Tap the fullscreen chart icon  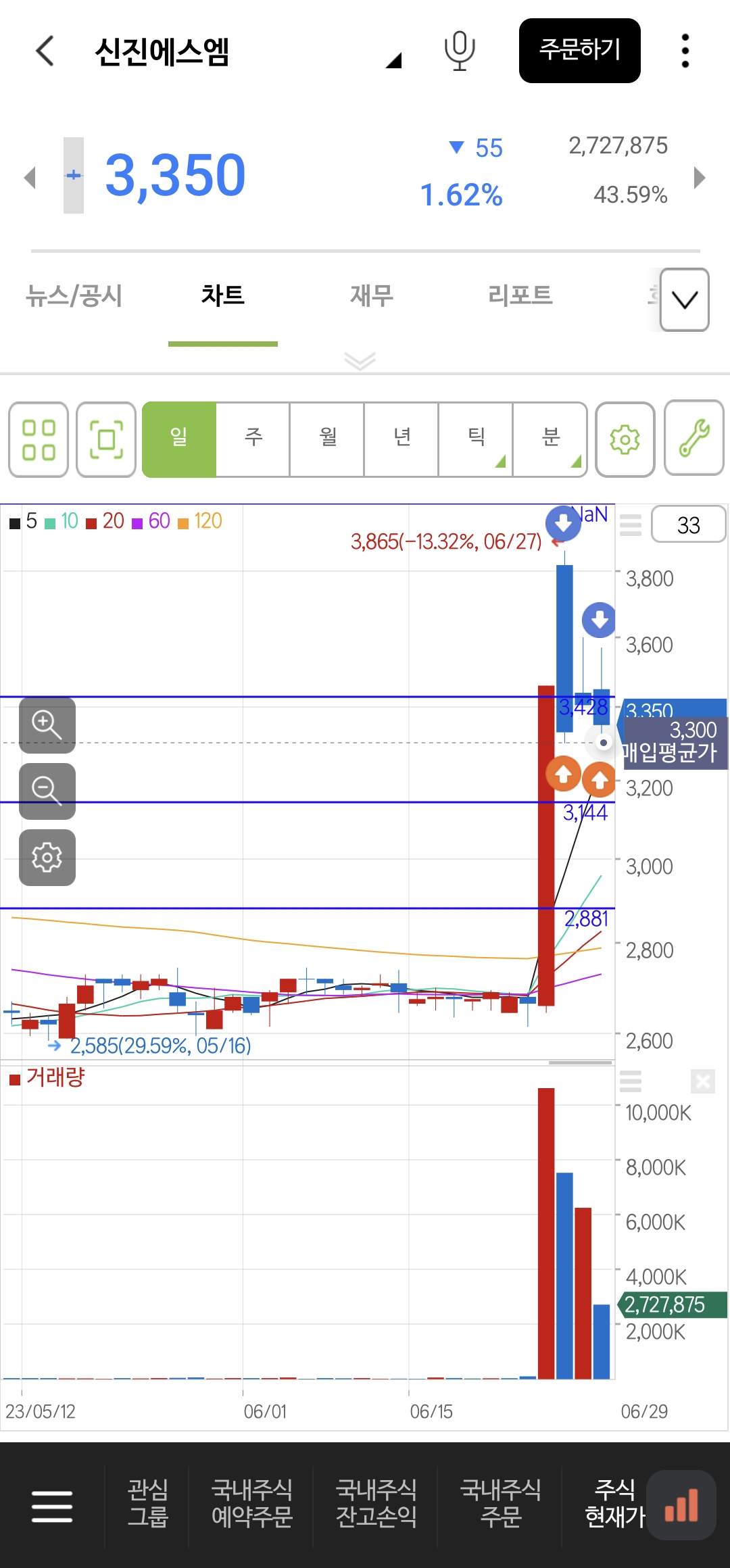pyautogui.click(x=106, y=440)
